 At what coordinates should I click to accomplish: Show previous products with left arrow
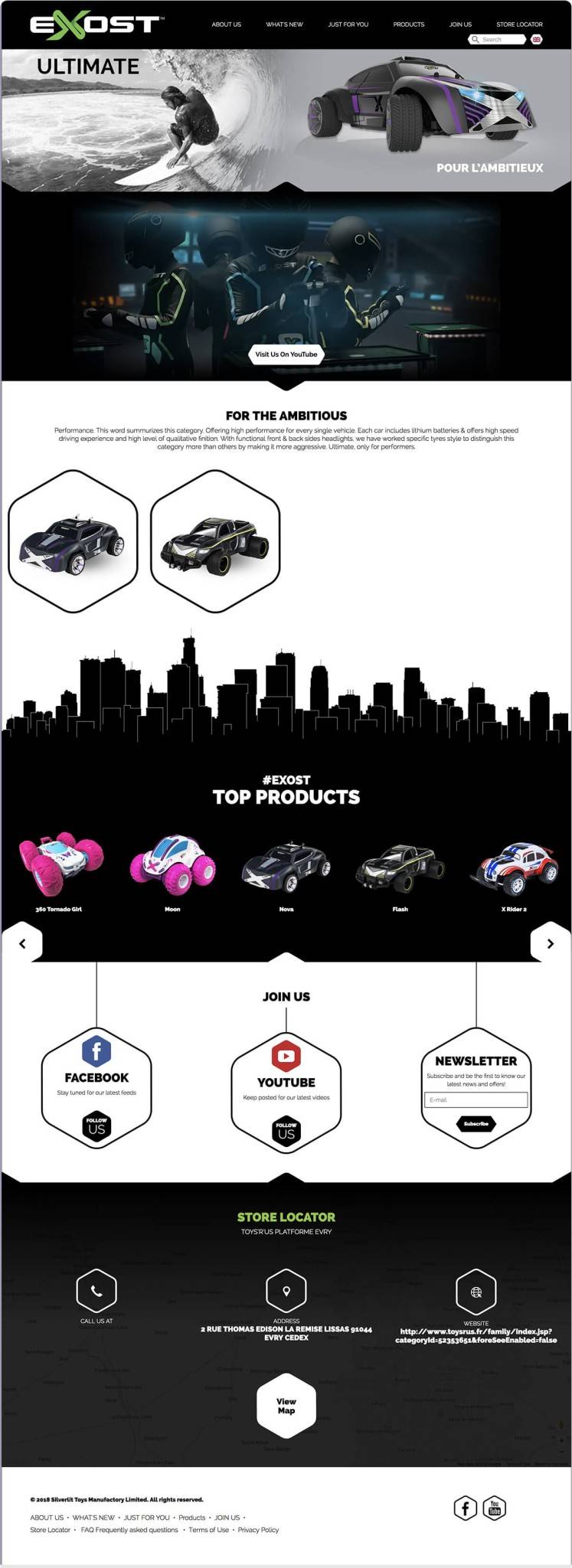(22, 943)
